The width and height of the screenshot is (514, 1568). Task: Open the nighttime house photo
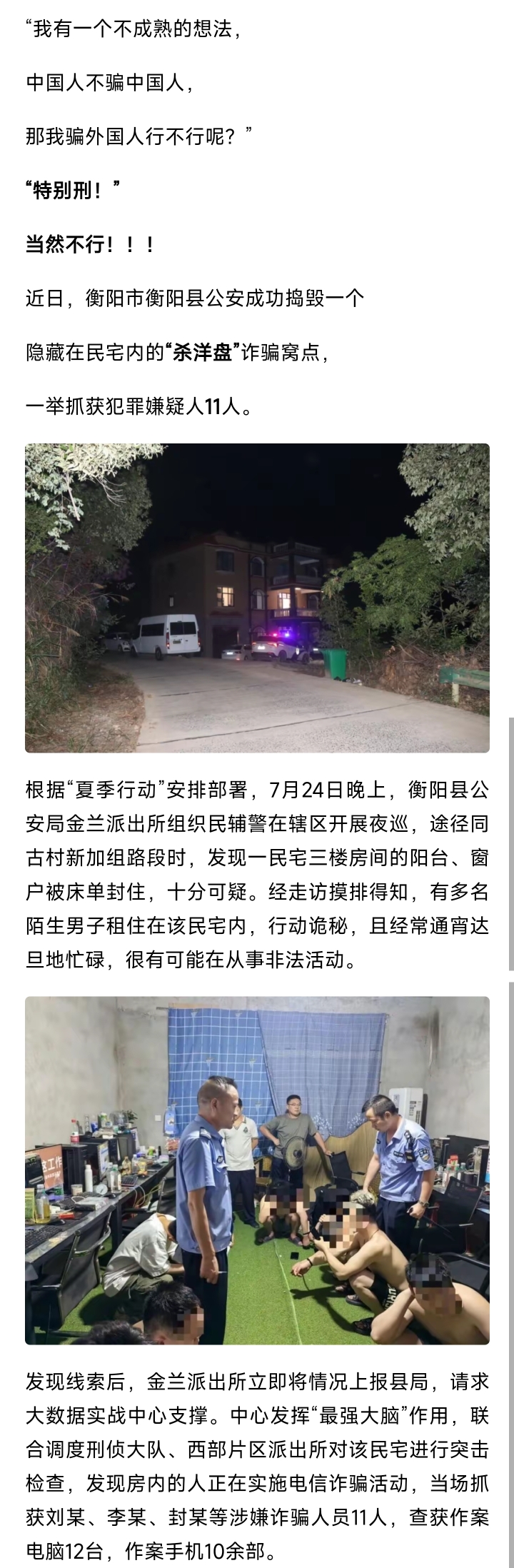tap(257, 598)
